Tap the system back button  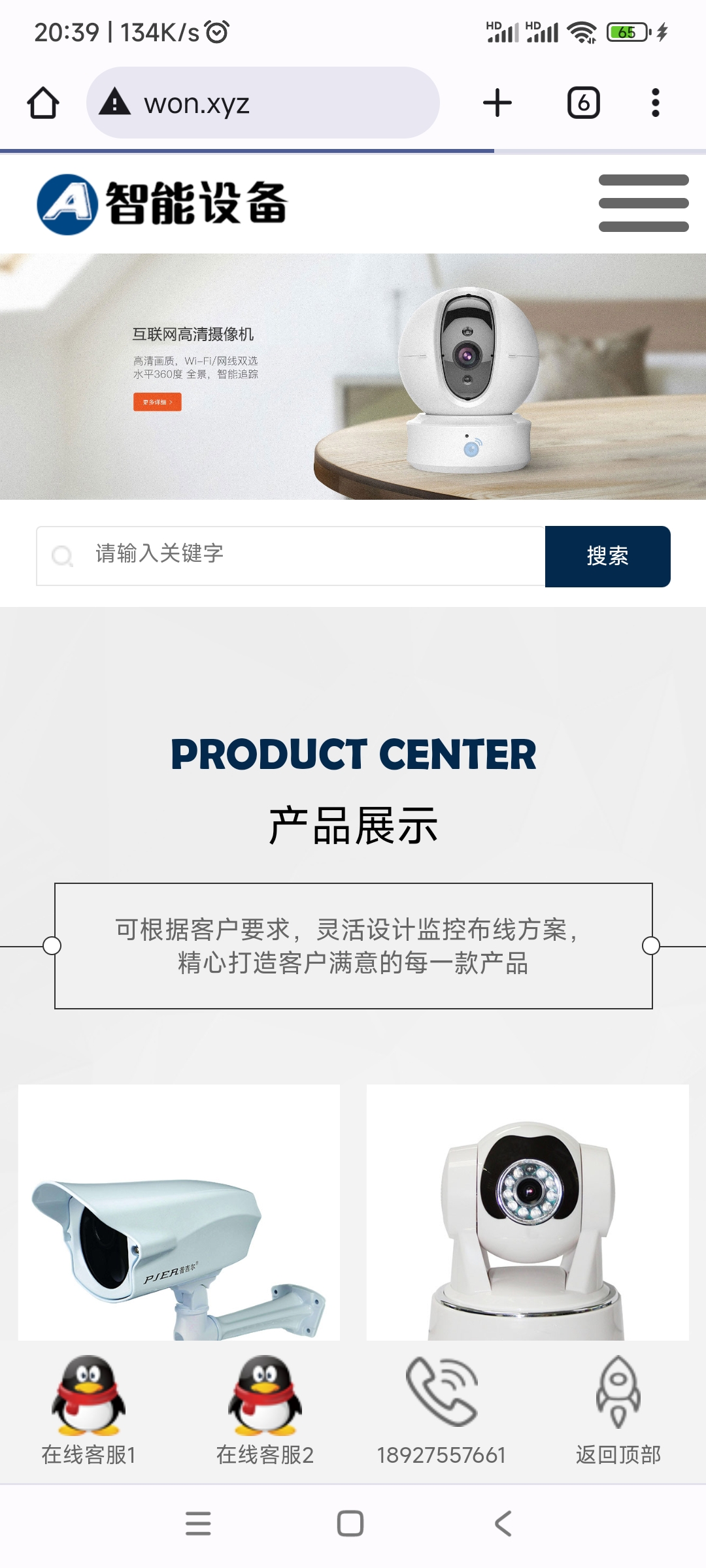point(503,1524)
